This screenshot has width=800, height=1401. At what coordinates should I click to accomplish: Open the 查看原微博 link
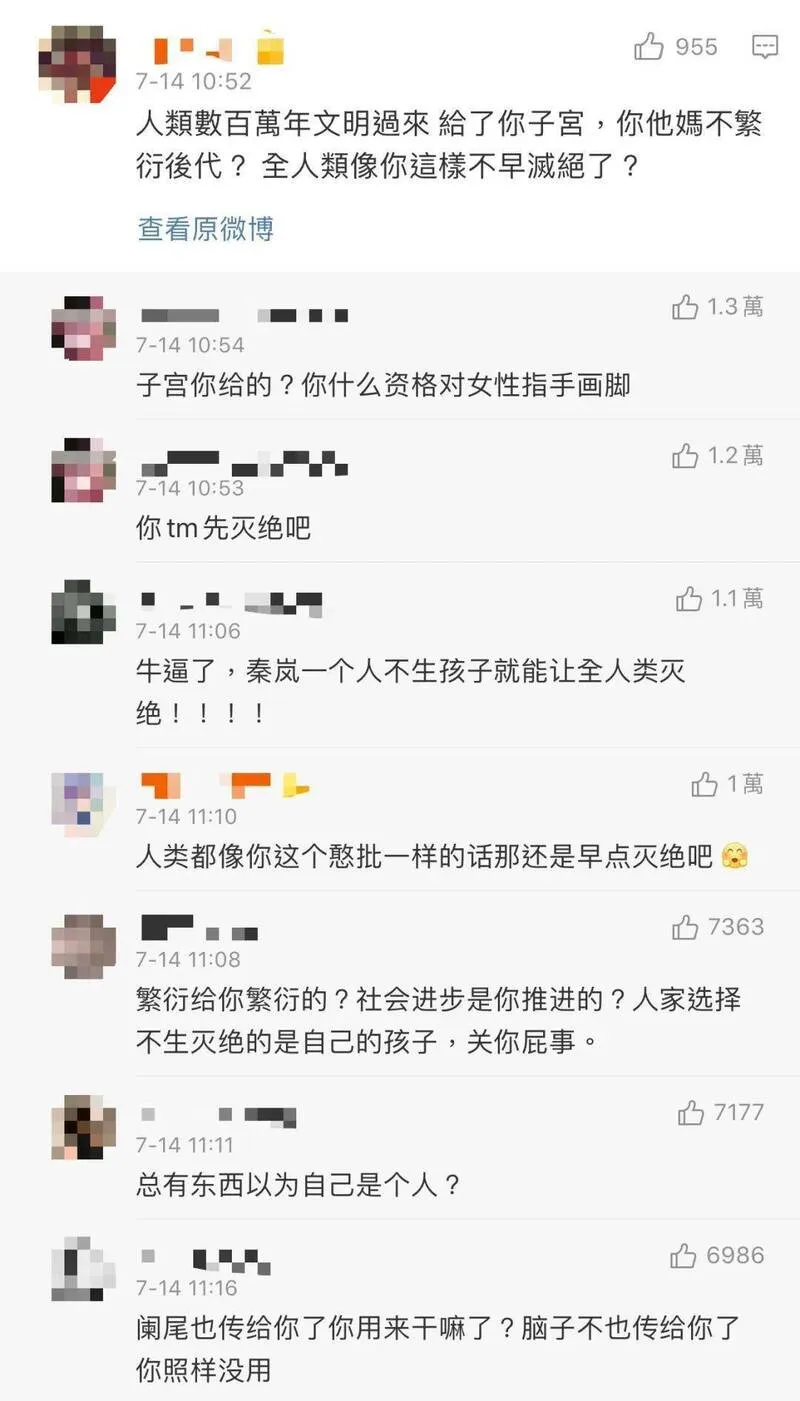[x=205, y=229]
